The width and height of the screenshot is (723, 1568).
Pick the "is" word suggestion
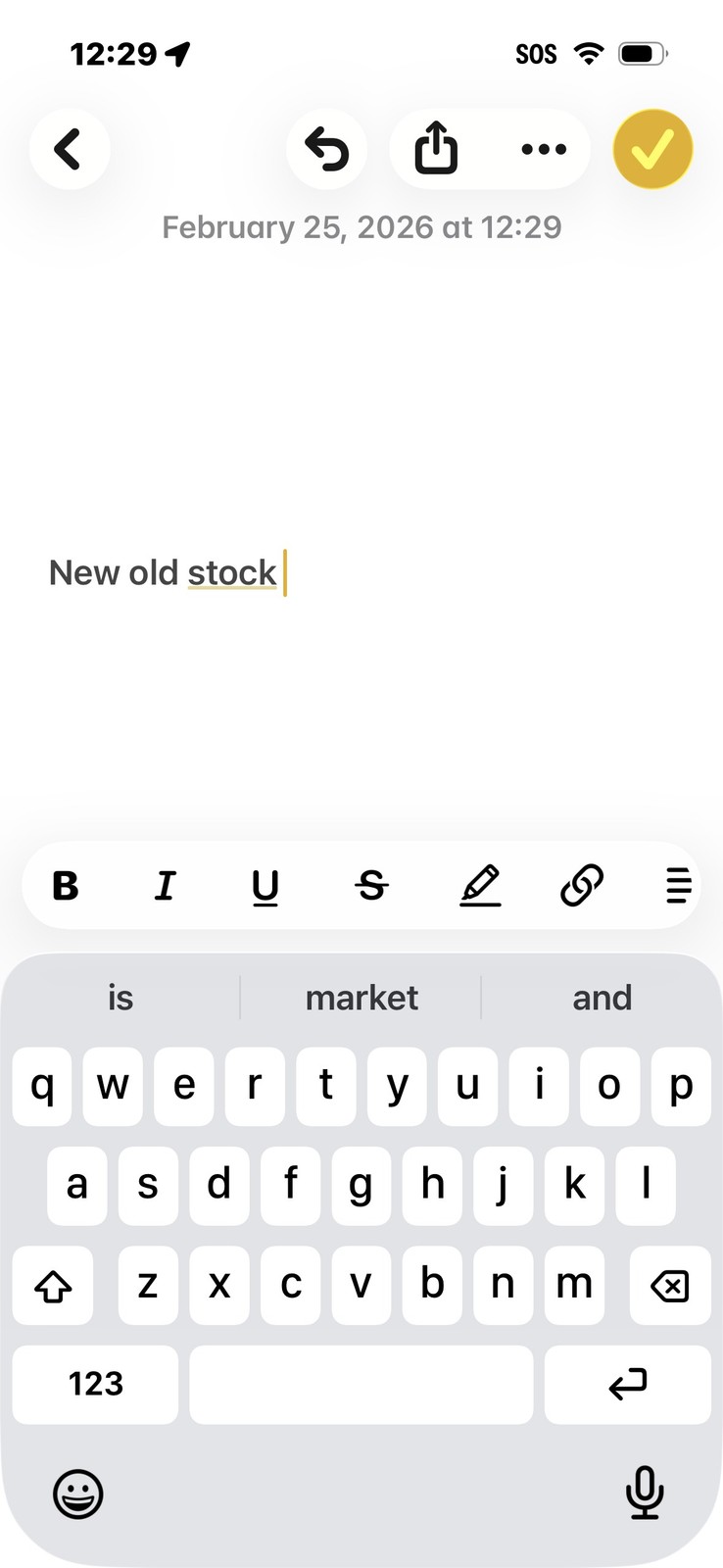click(x=120, y=998)
